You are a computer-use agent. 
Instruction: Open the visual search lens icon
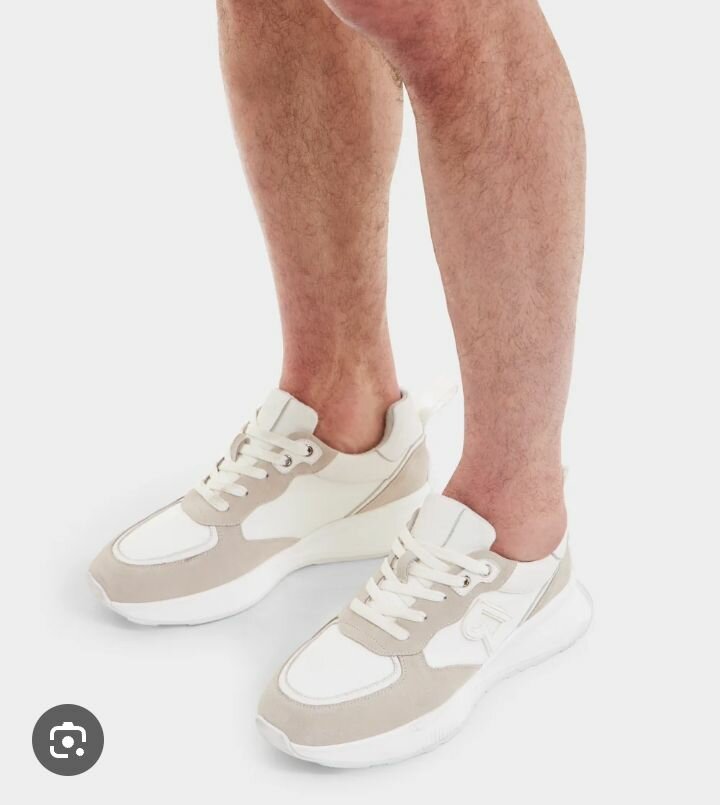point(68,740)
